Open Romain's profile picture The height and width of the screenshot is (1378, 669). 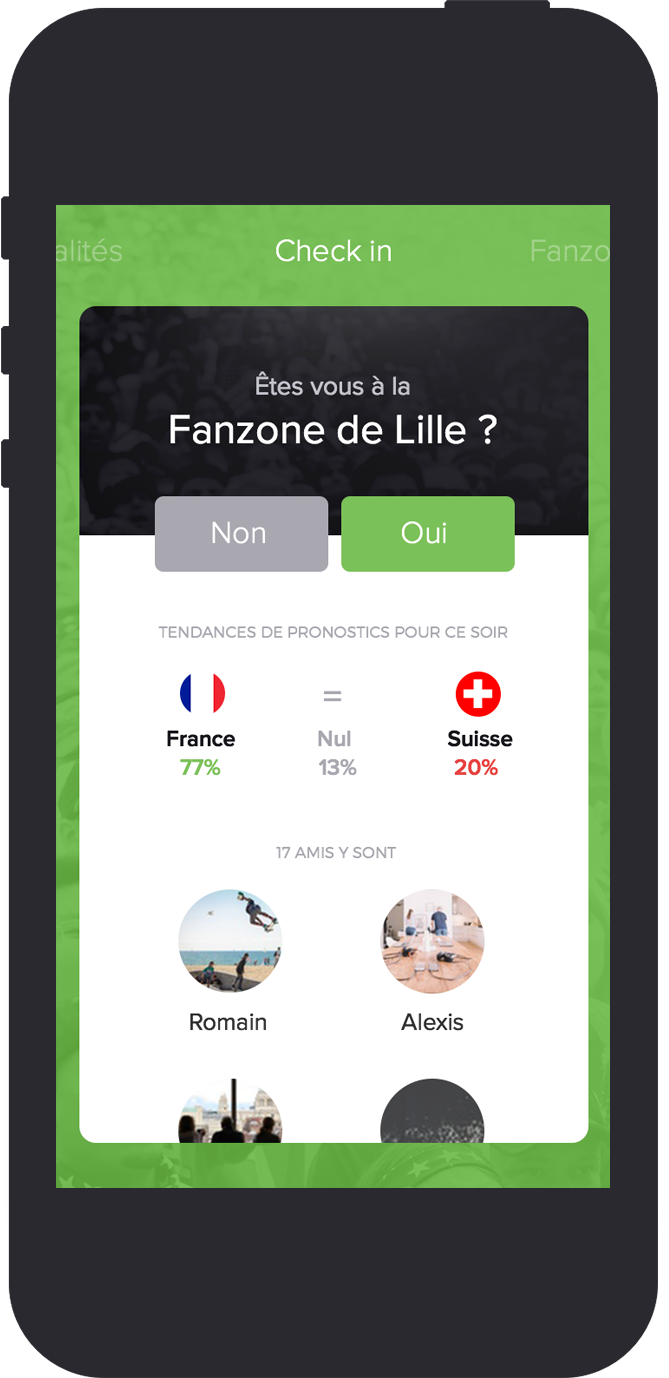[229, 941]
